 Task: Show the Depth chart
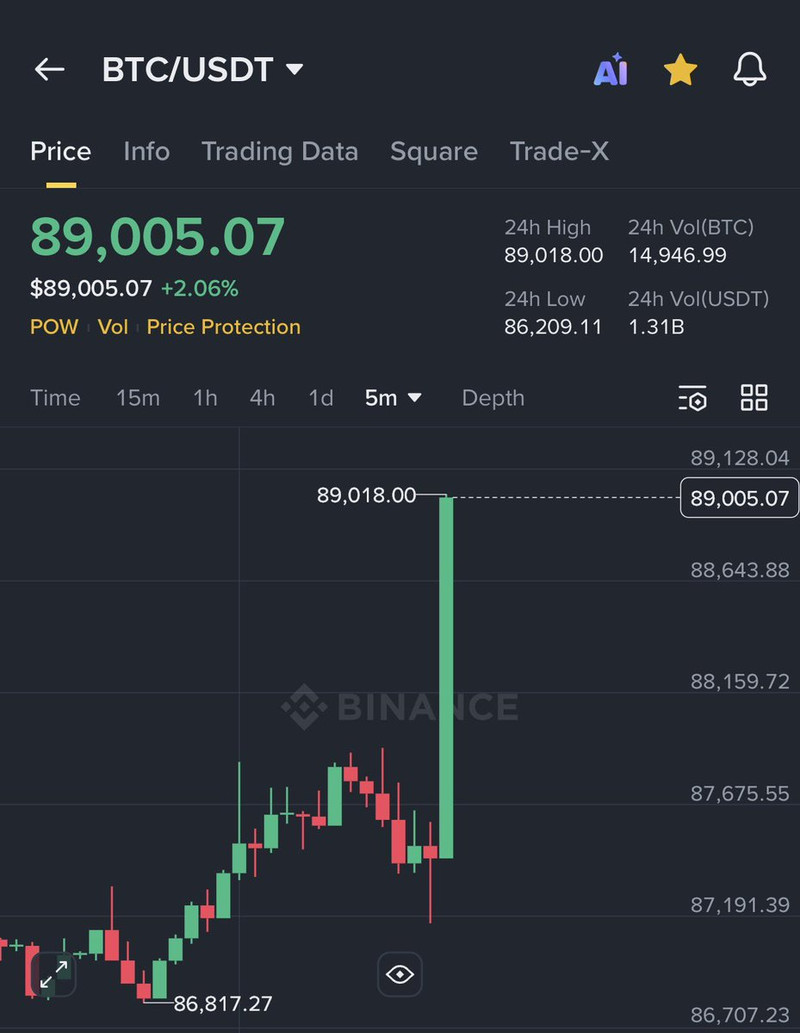click(x=493, y=398)
